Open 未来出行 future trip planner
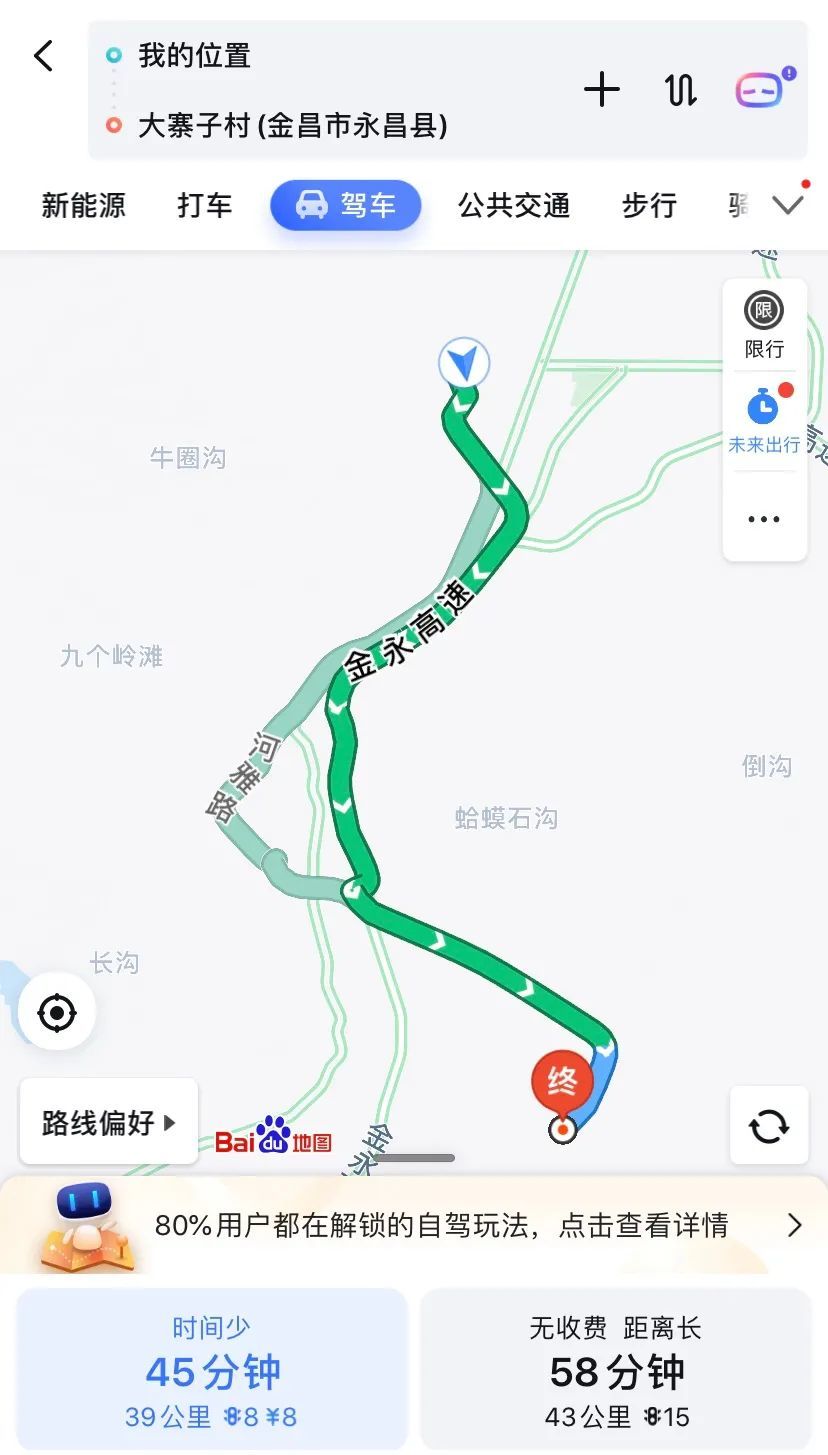The image size is (828, 1455). point(764,420)
